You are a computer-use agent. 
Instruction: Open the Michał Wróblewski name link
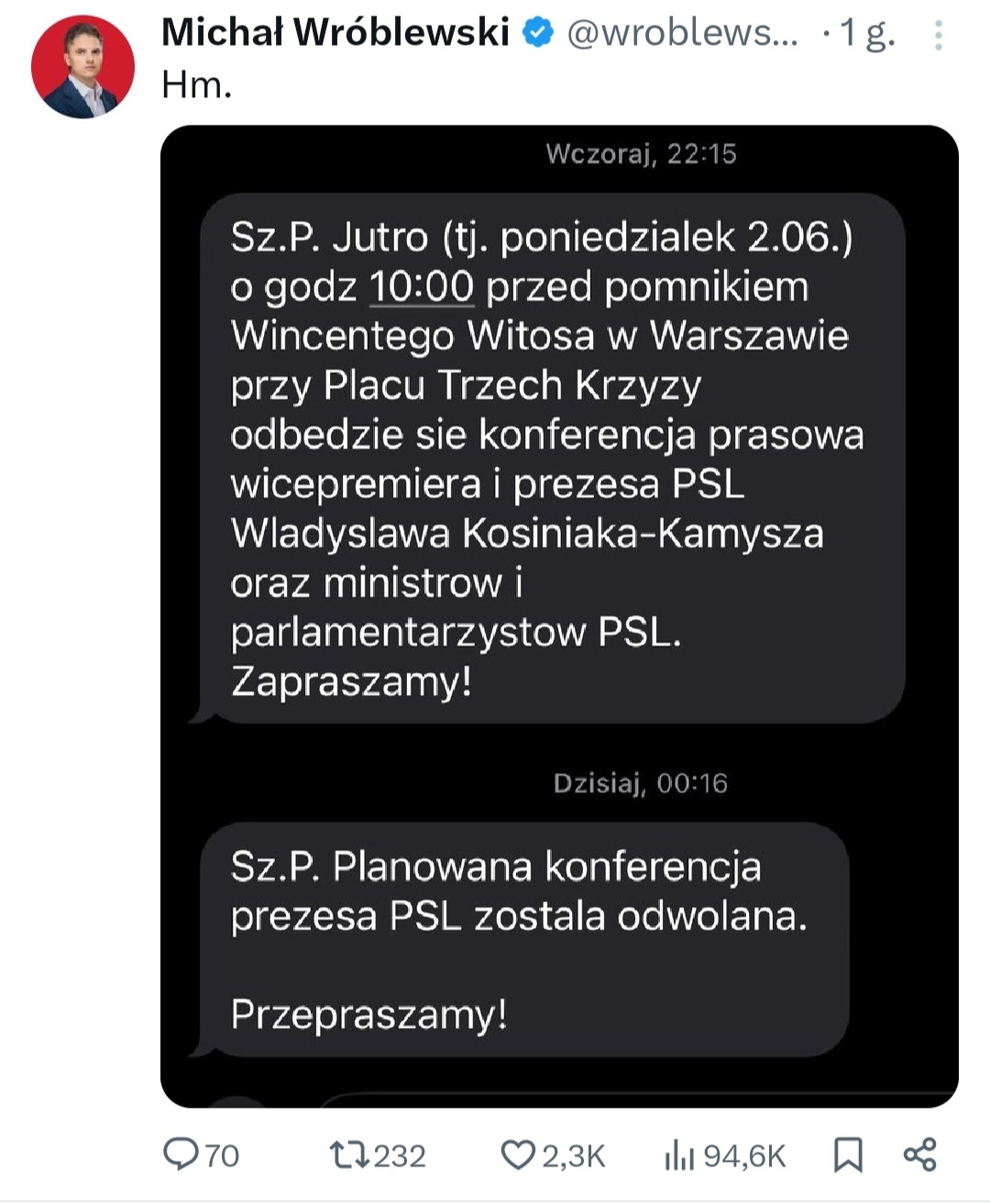point(335,33)
